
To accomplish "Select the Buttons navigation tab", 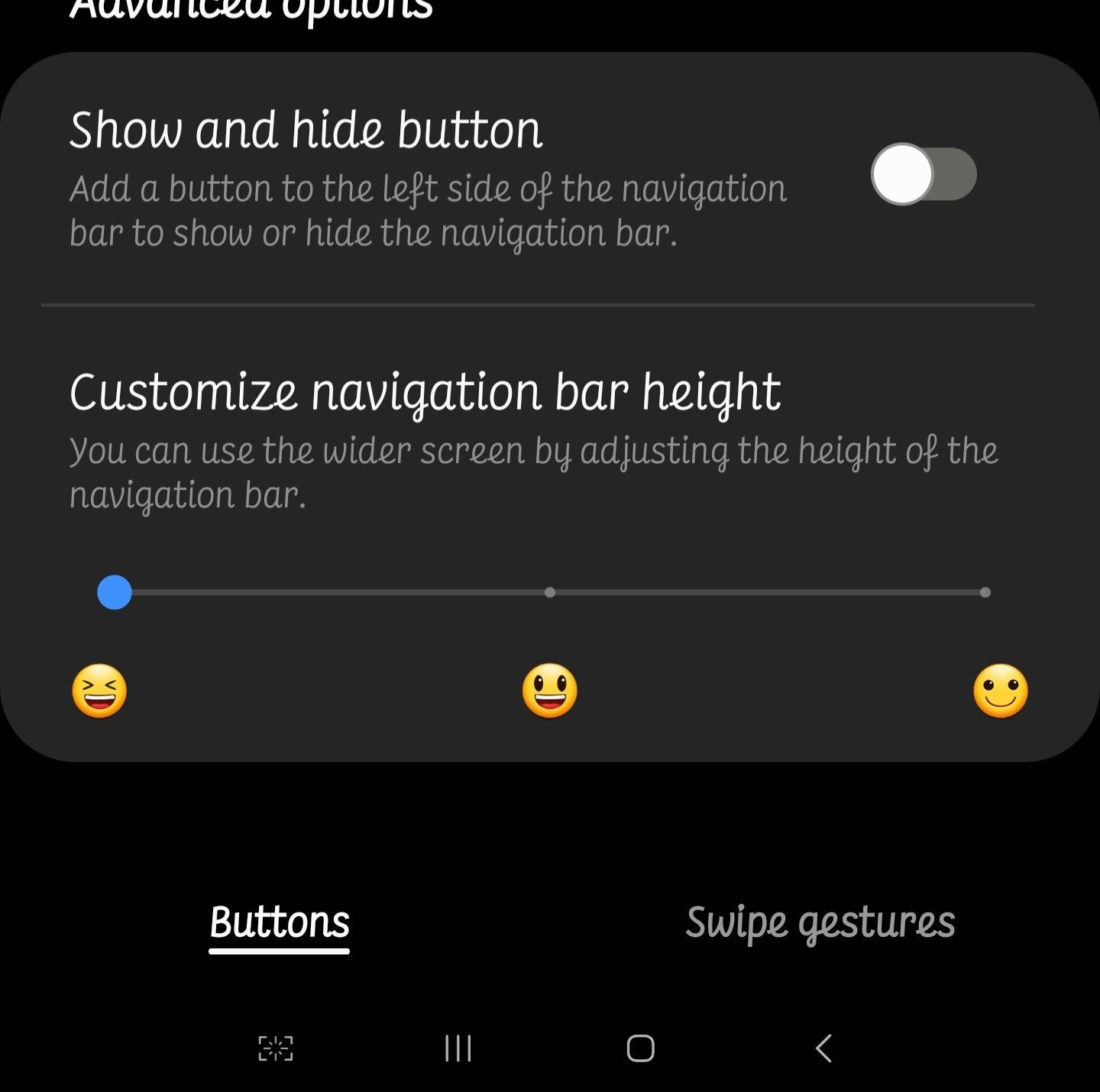I will pyautogui.click(x=280, y=922).
